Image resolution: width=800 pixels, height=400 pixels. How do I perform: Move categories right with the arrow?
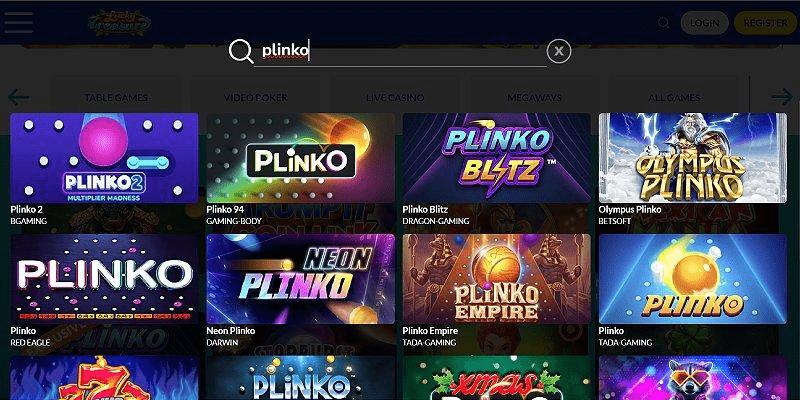tap(781, 97)
